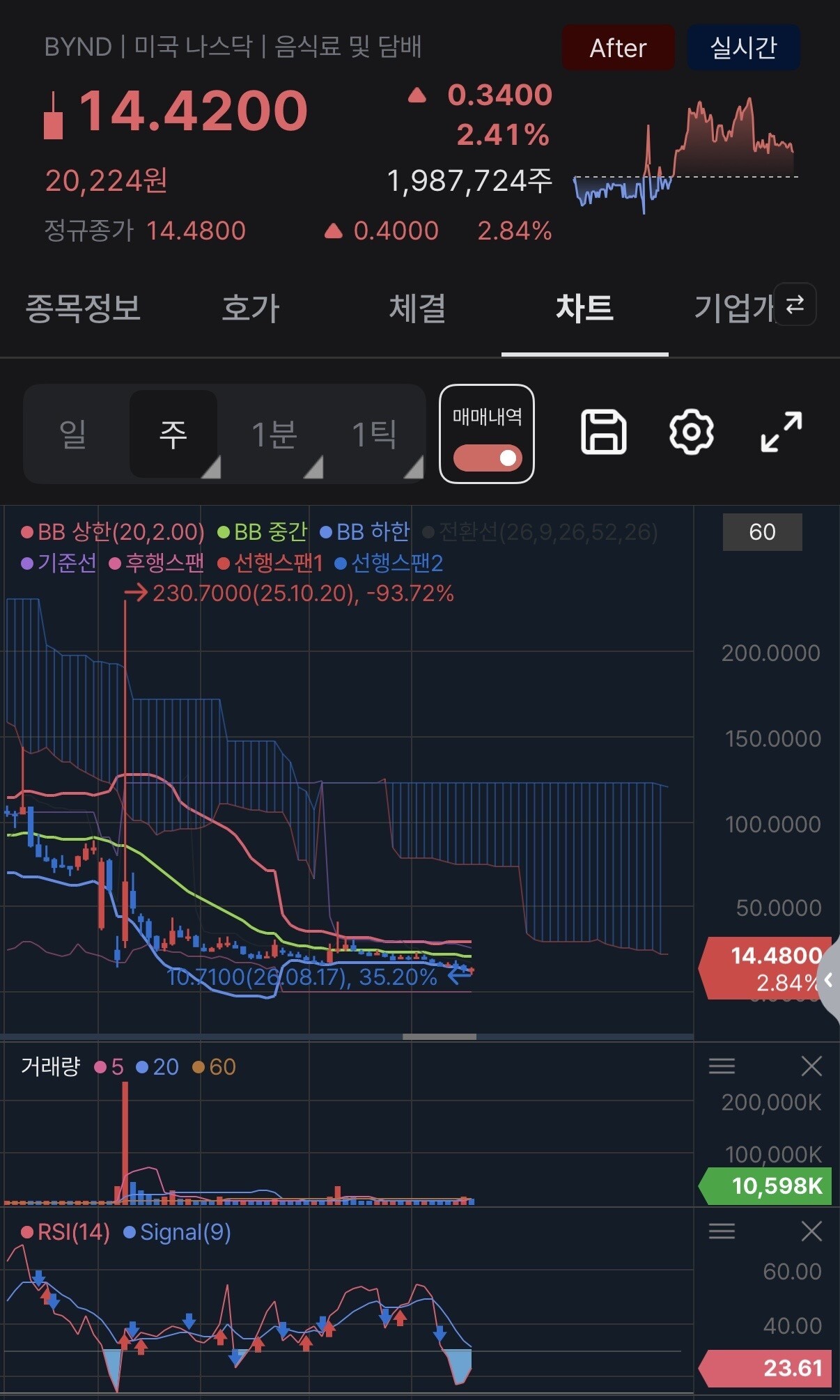840x1400 pixels.
Task: Select the 주 weekly chart period
Action: point(173,434)
